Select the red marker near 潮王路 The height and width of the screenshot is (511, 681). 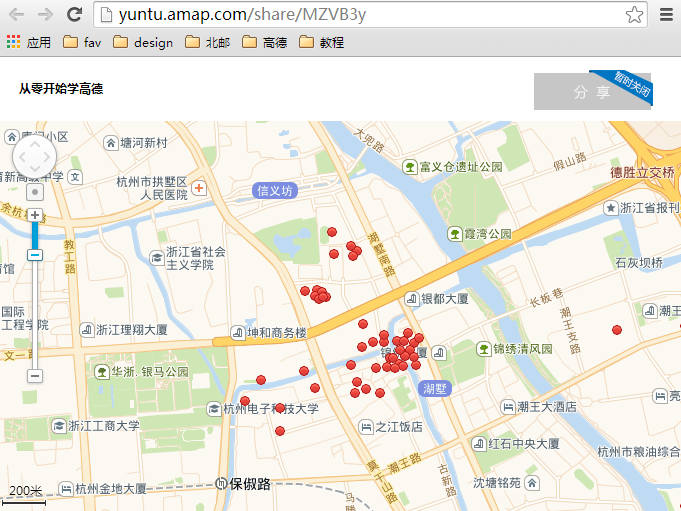pyautogui.click(x=617, y=330)
